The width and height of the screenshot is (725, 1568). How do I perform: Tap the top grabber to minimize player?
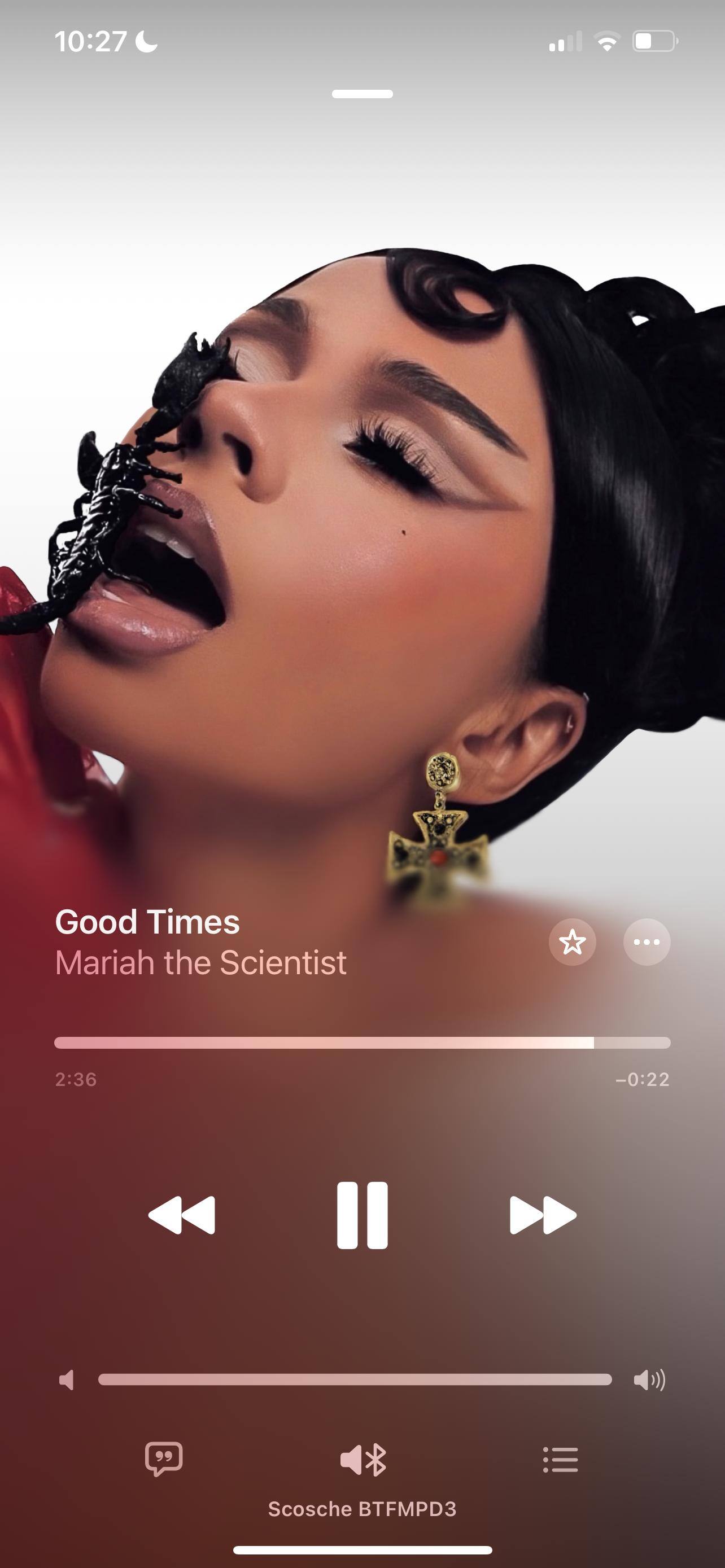point(362,94)
